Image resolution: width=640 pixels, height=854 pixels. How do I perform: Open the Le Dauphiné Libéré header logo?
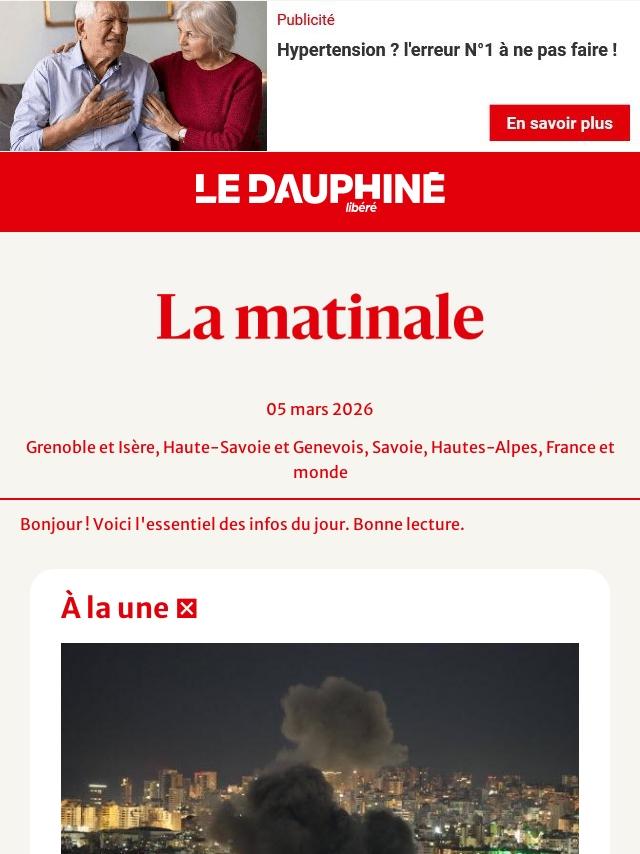tap(320, 192)
